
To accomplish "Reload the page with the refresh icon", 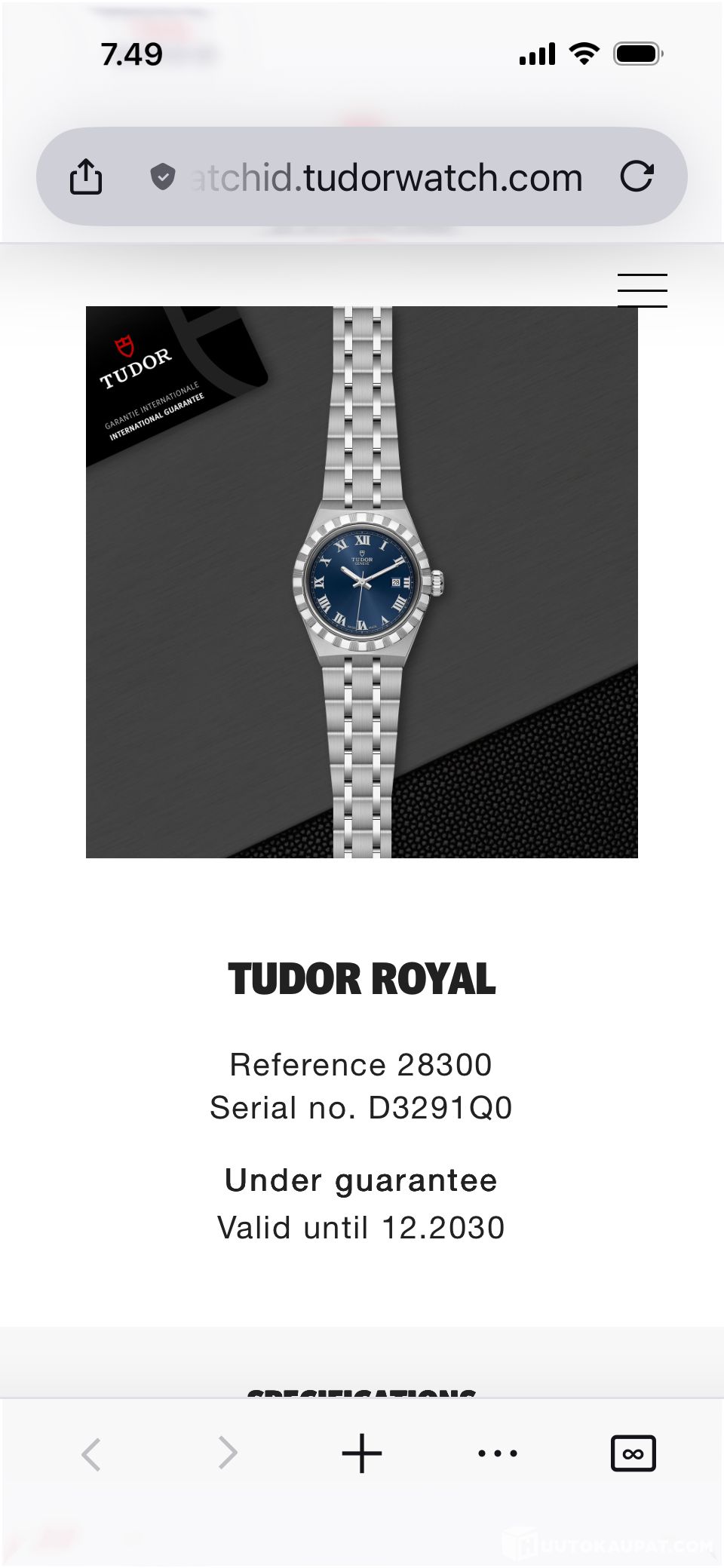I will 636,176.
